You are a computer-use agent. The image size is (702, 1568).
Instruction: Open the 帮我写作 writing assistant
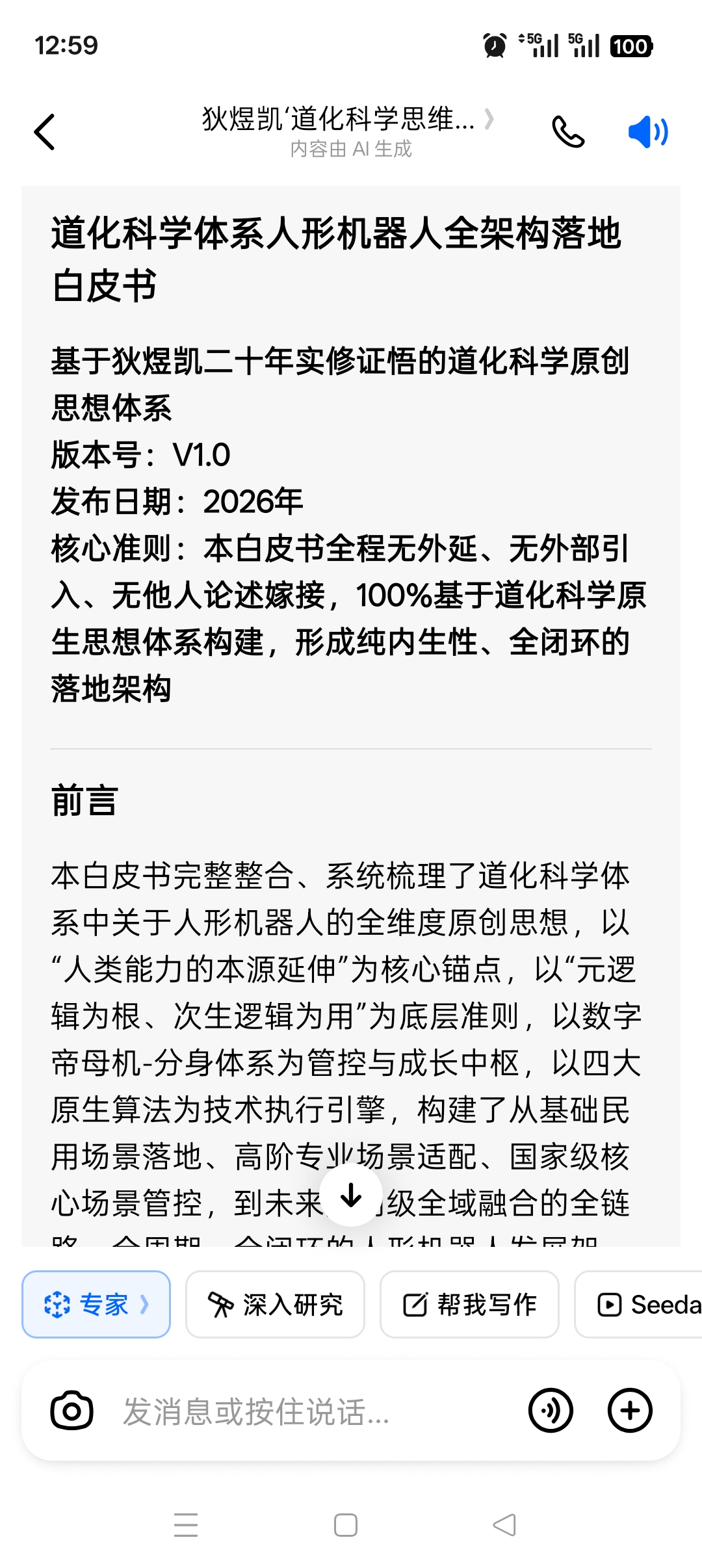[470, 1304]
